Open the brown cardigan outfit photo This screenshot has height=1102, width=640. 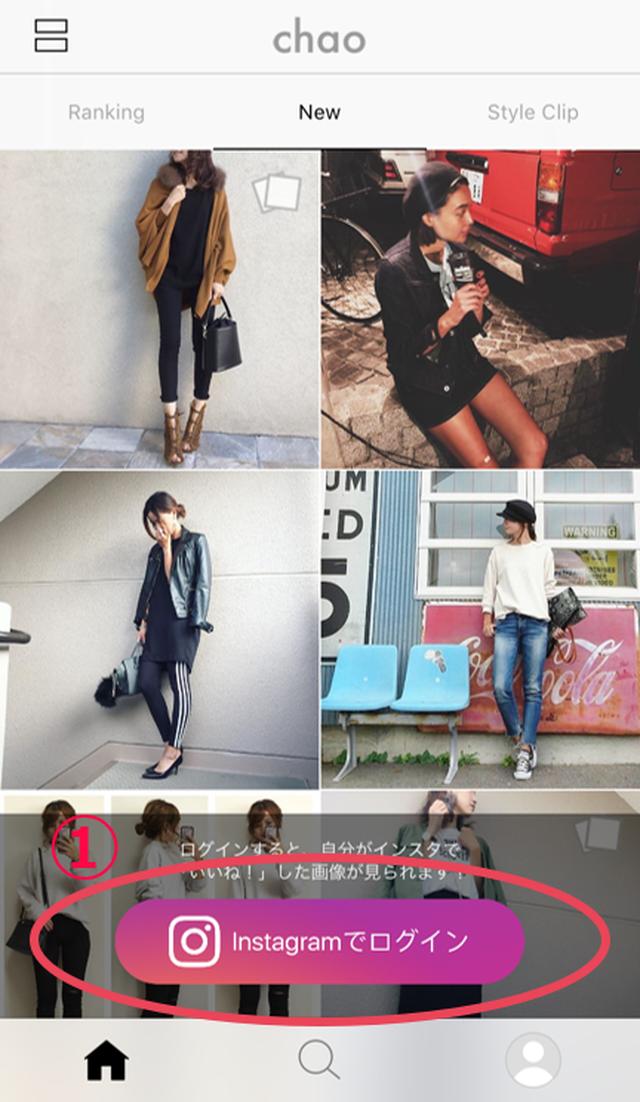coord(159,309)
